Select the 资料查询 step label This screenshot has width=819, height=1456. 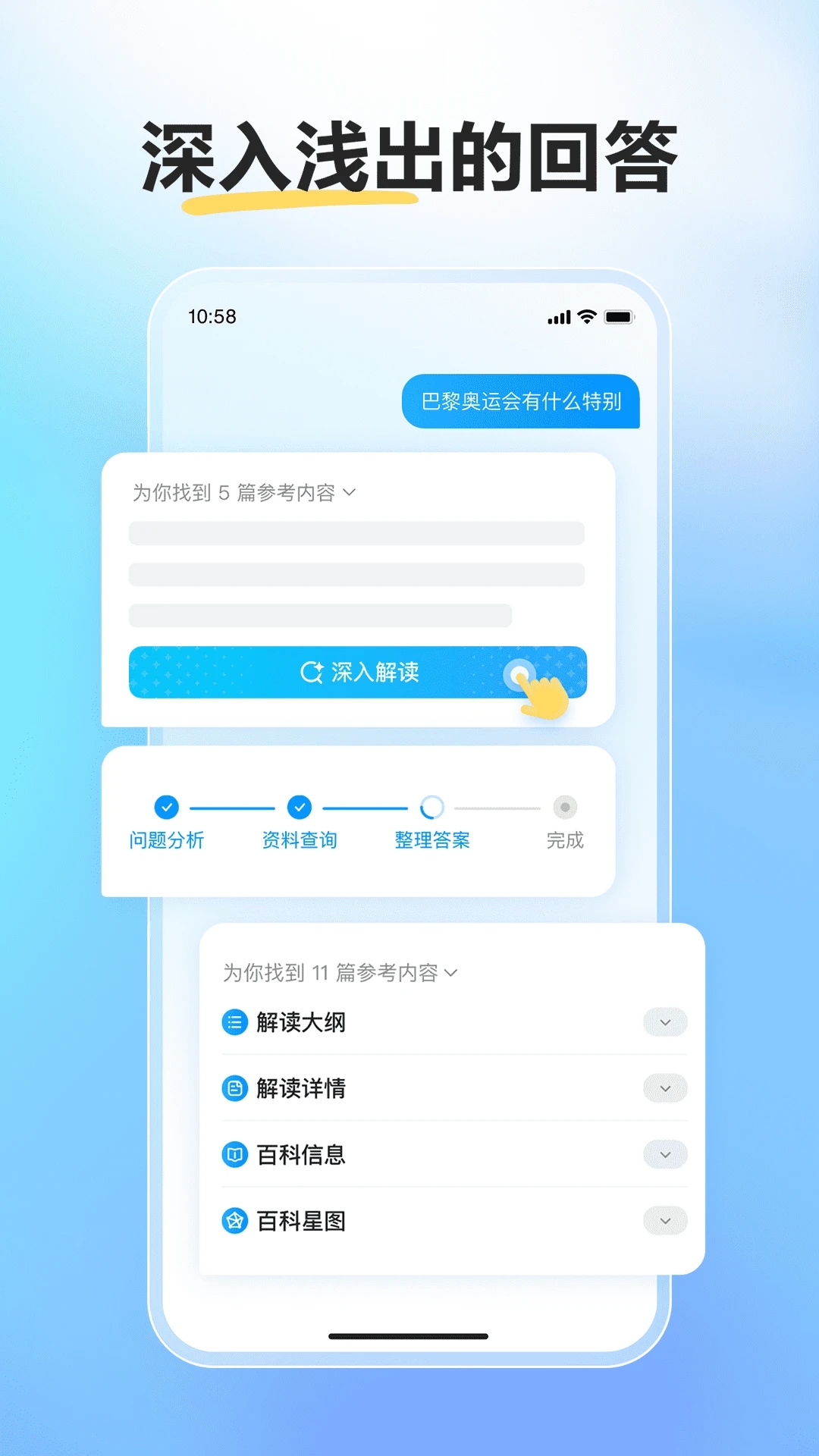tap(300, 840)
